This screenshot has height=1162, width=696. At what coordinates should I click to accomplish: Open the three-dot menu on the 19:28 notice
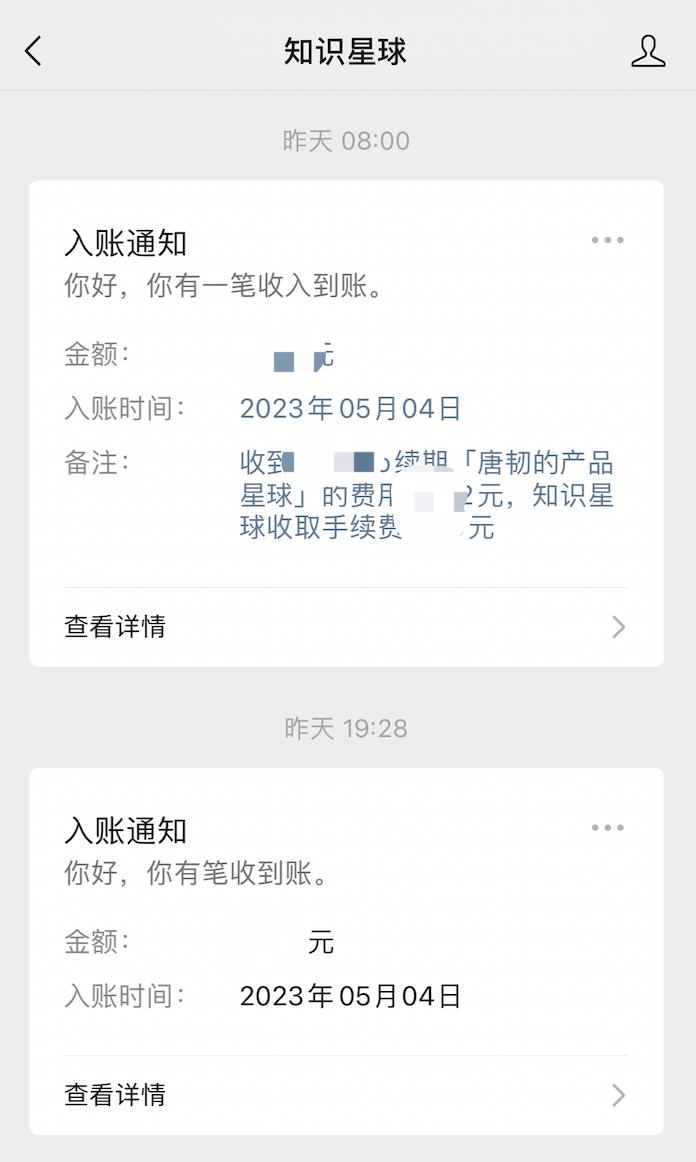608,828
